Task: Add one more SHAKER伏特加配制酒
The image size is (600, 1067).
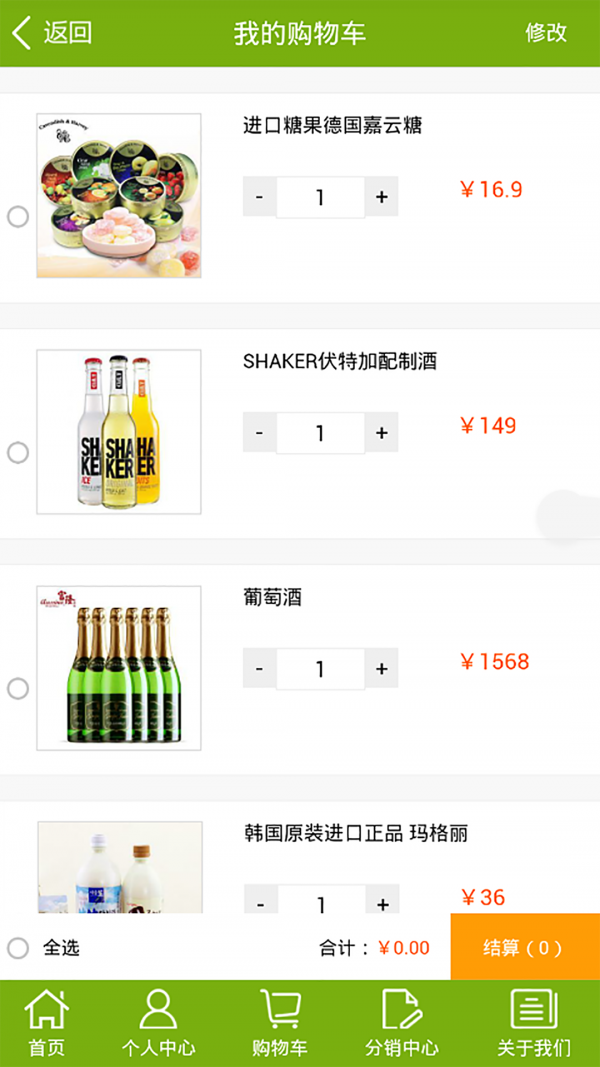Action: (x=381, y=433)
